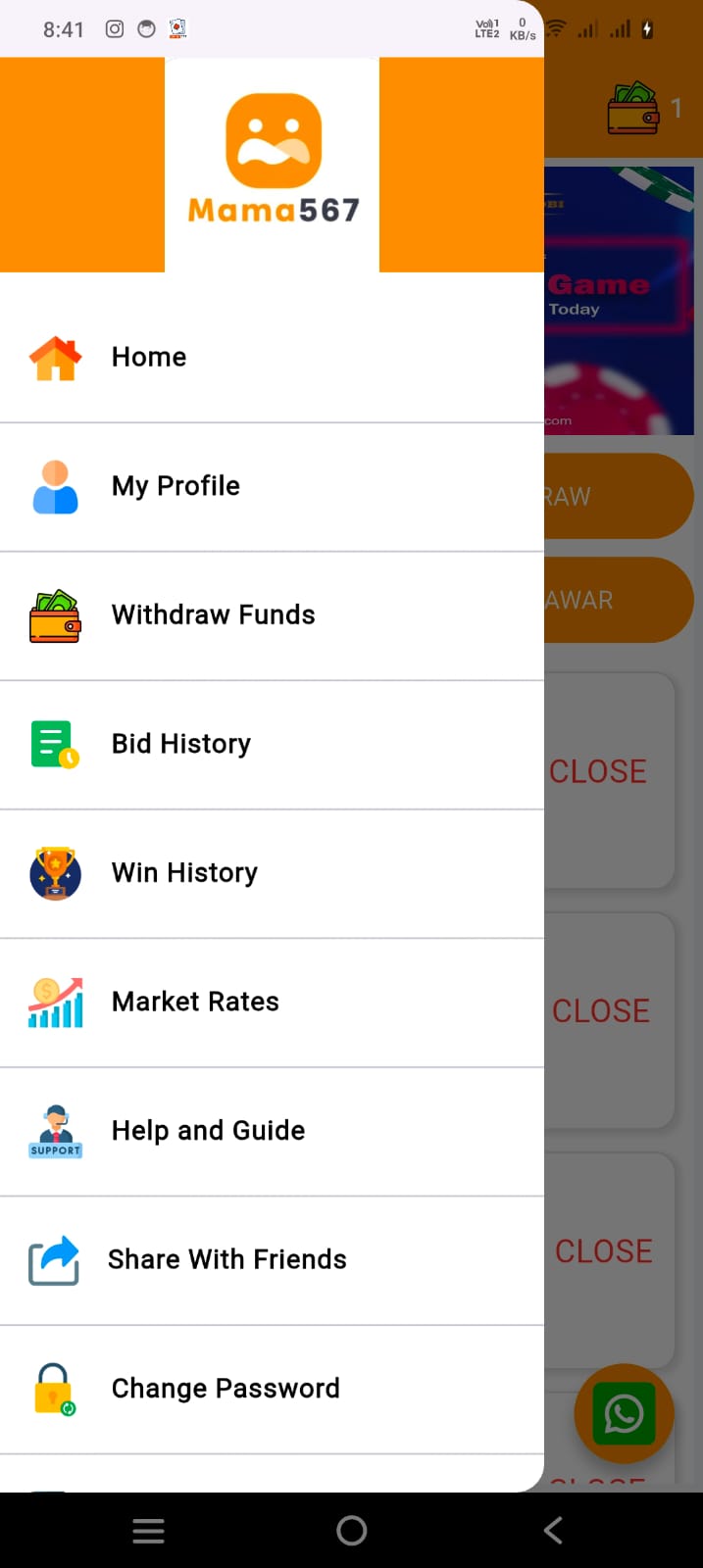Go to the system home screen
The image size is (703, 1568).
(x=351, y=1531)
